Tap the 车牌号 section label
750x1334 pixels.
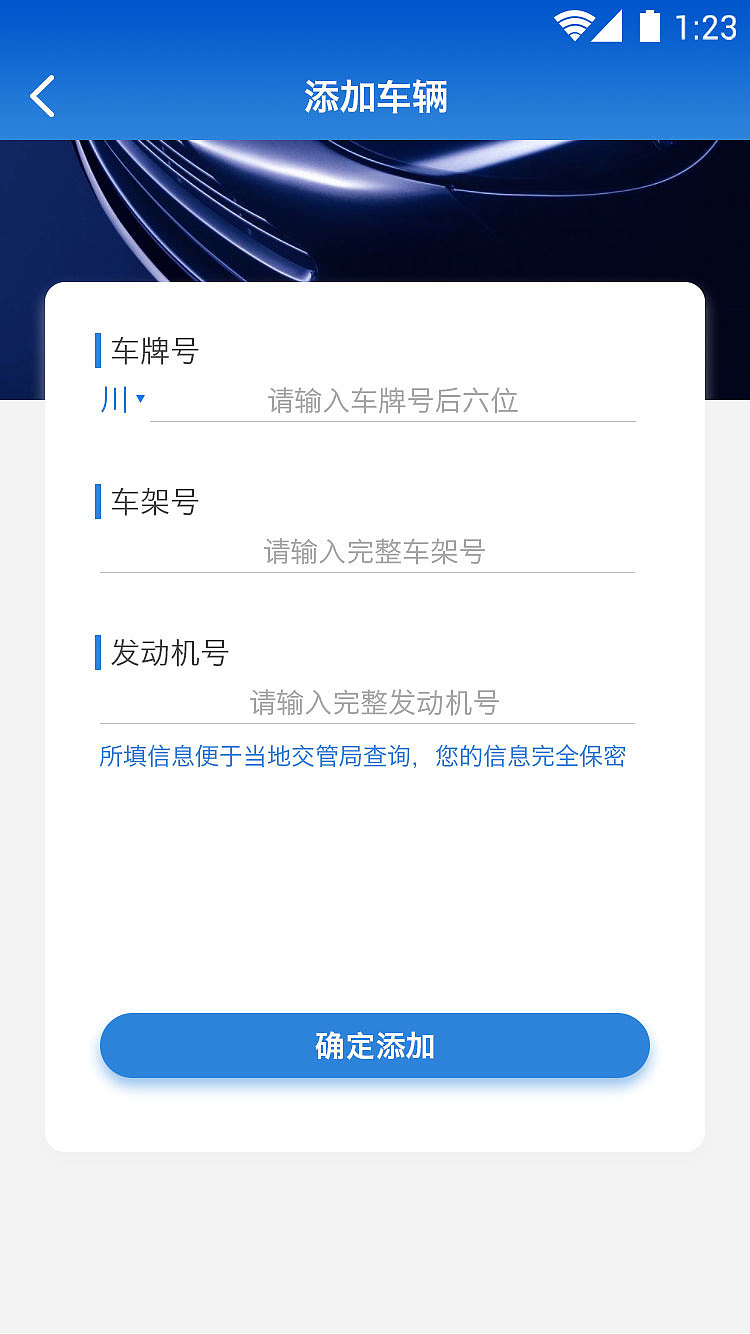[x=152, y=350]
